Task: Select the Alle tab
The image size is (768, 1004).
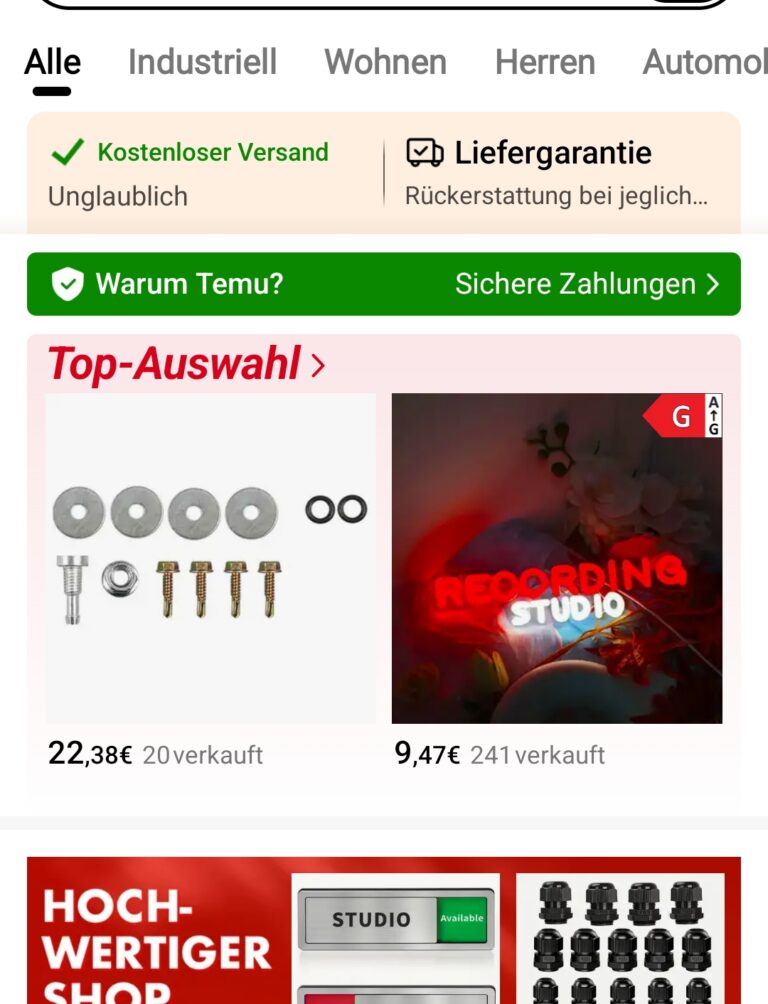Action: click(51, 63)
